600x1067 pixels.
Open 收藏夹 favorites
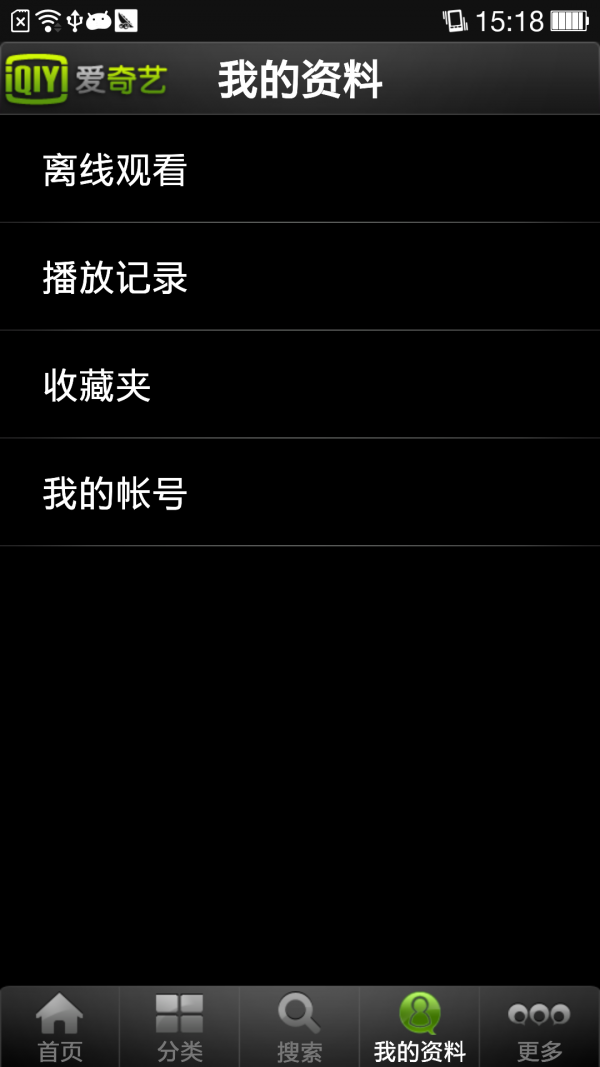pos(300,384)
